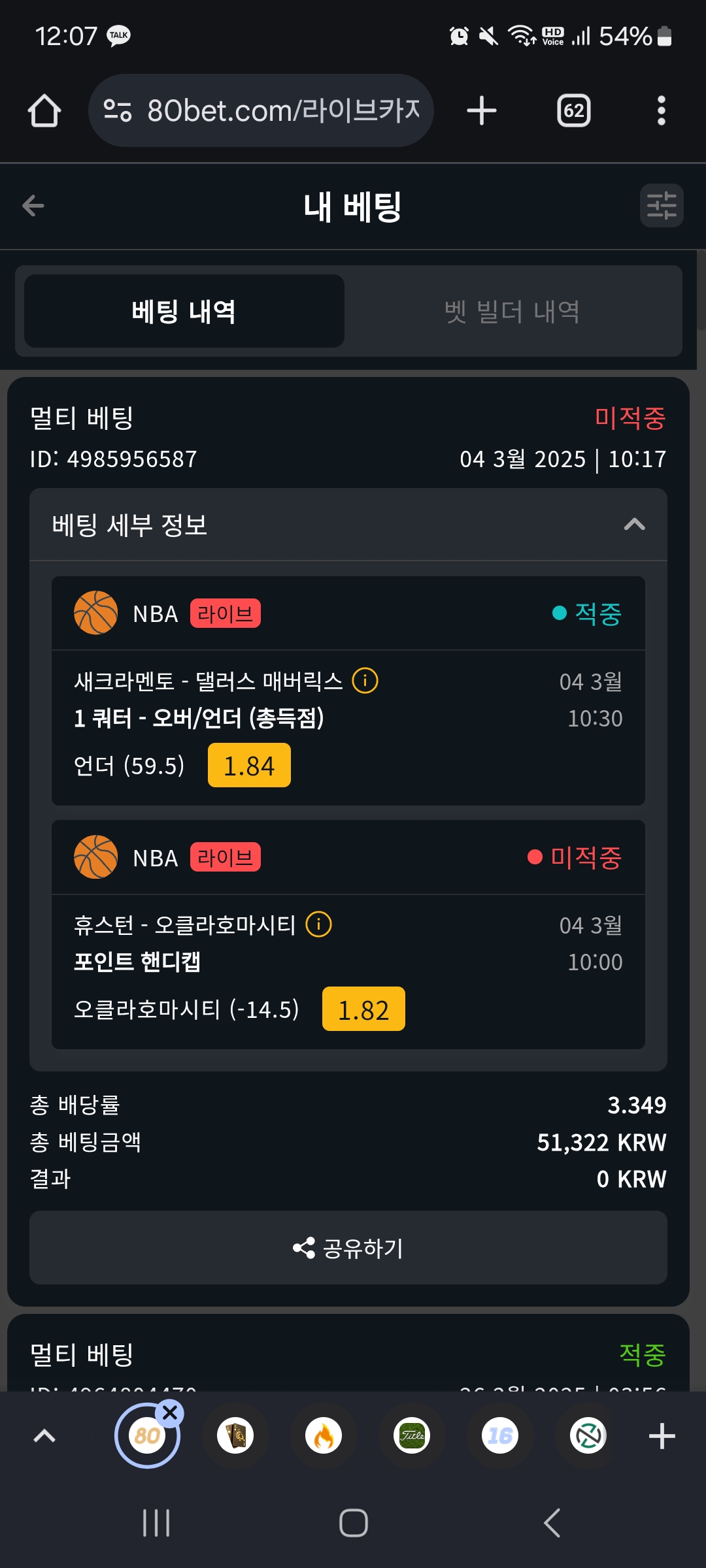The width and height of the screenshot is (706, 1568).
Task: Collapse the 베팅 세부 정보 section
Action: 634,525
